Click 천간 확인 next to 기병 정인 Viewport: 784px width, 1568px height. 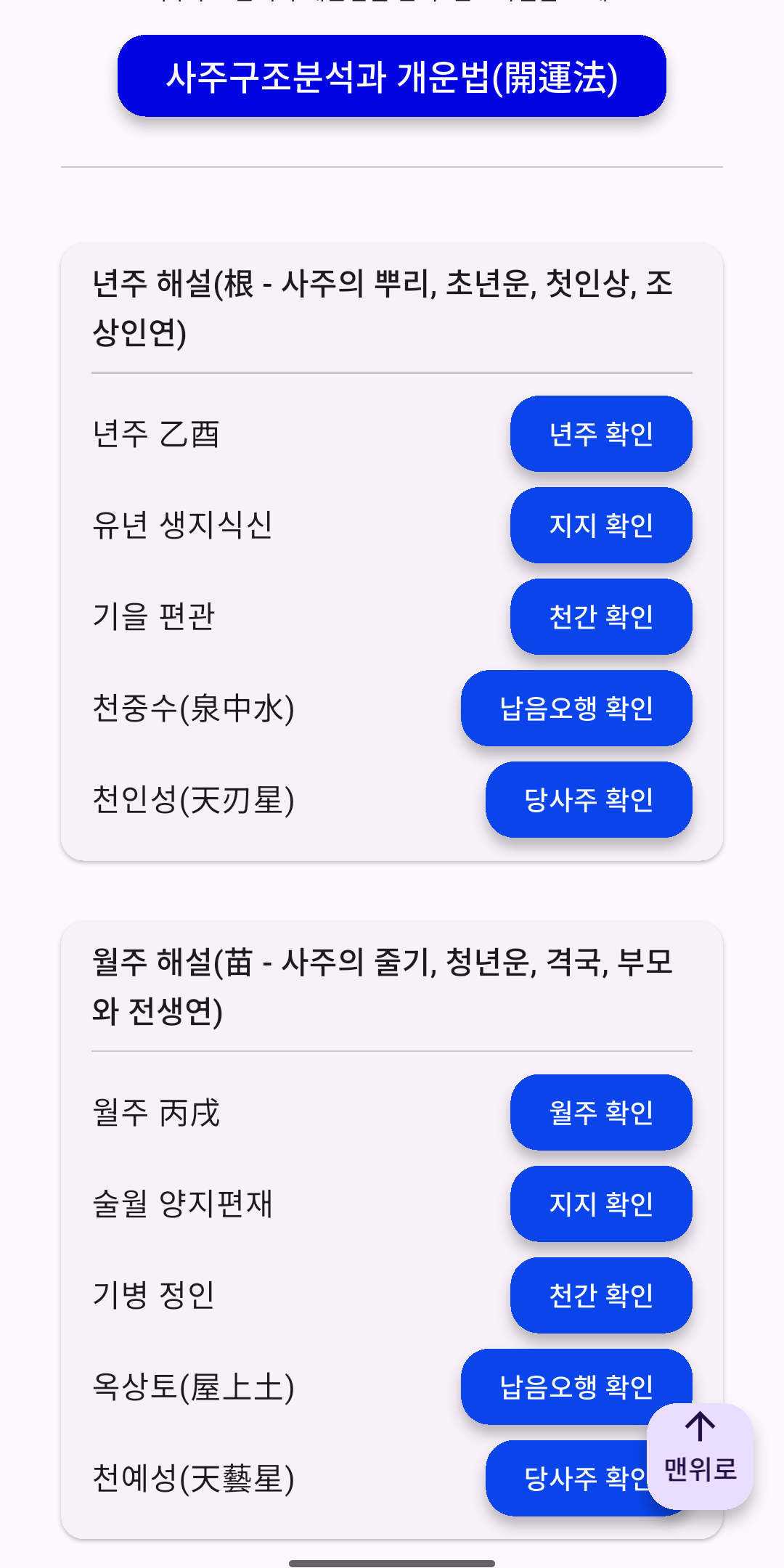[x=601, y=1297]
